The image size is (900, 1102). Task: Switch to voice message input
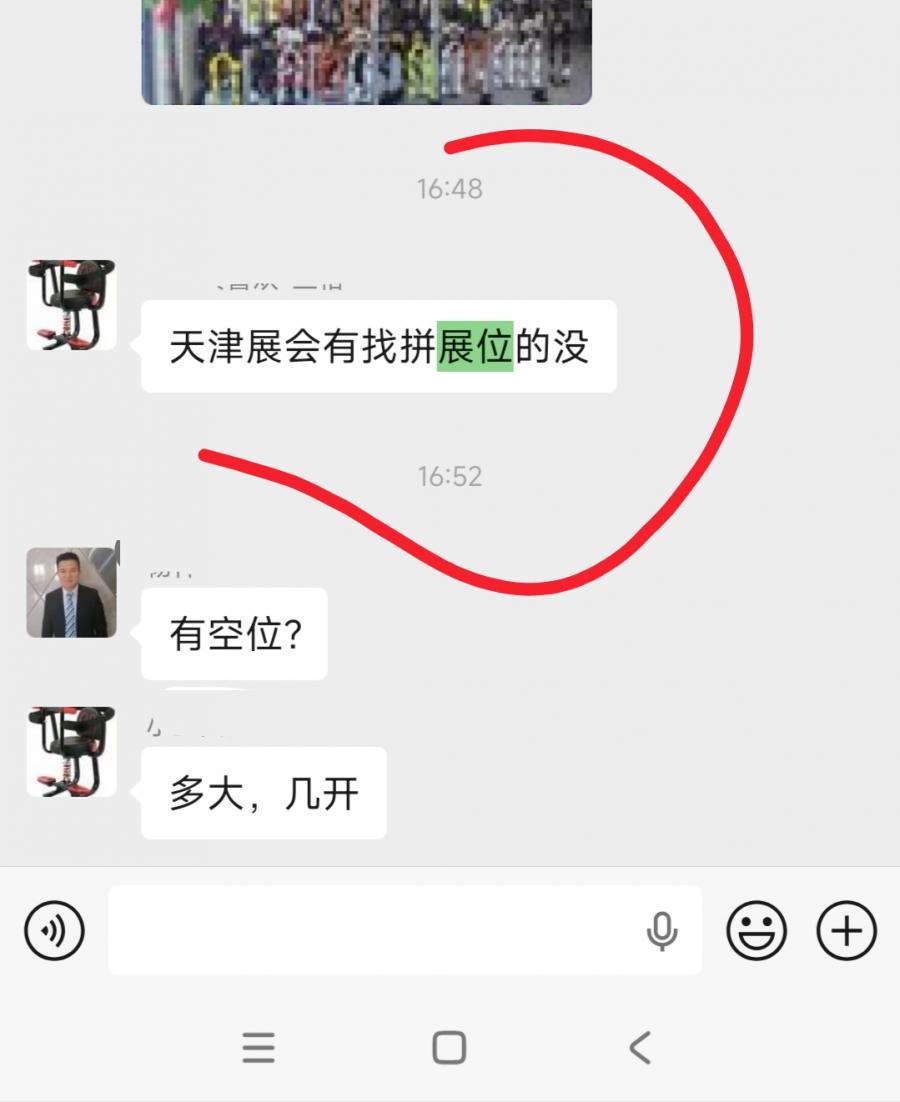point(54,931)
